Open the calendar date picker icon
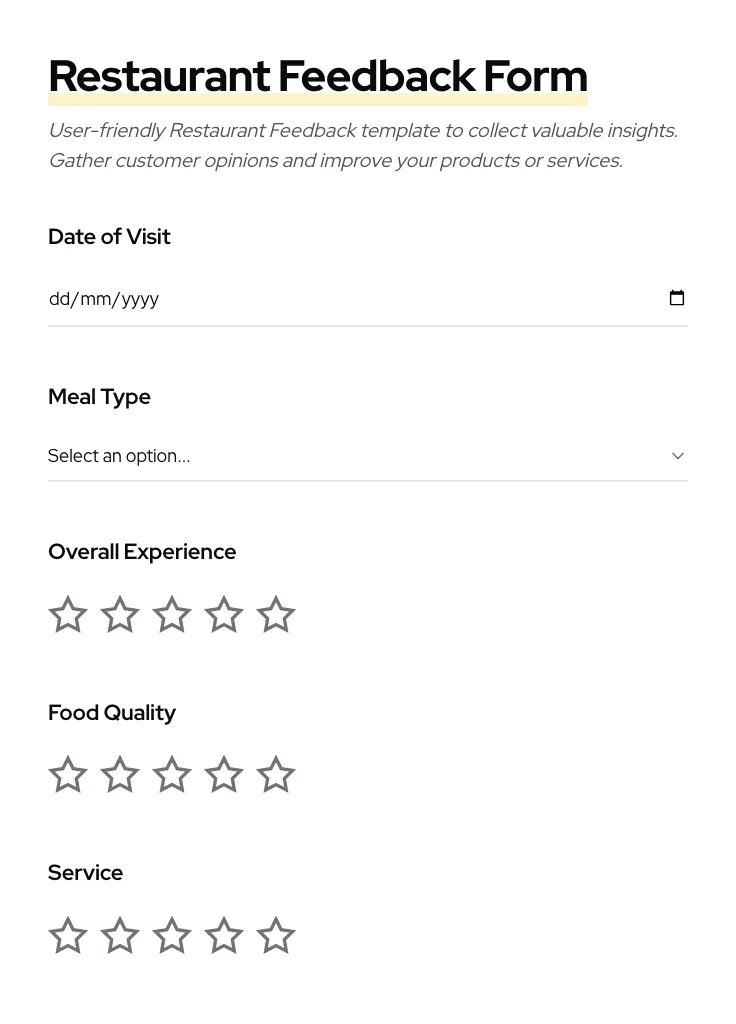The image size is (736, 1024). pos(677,297)
